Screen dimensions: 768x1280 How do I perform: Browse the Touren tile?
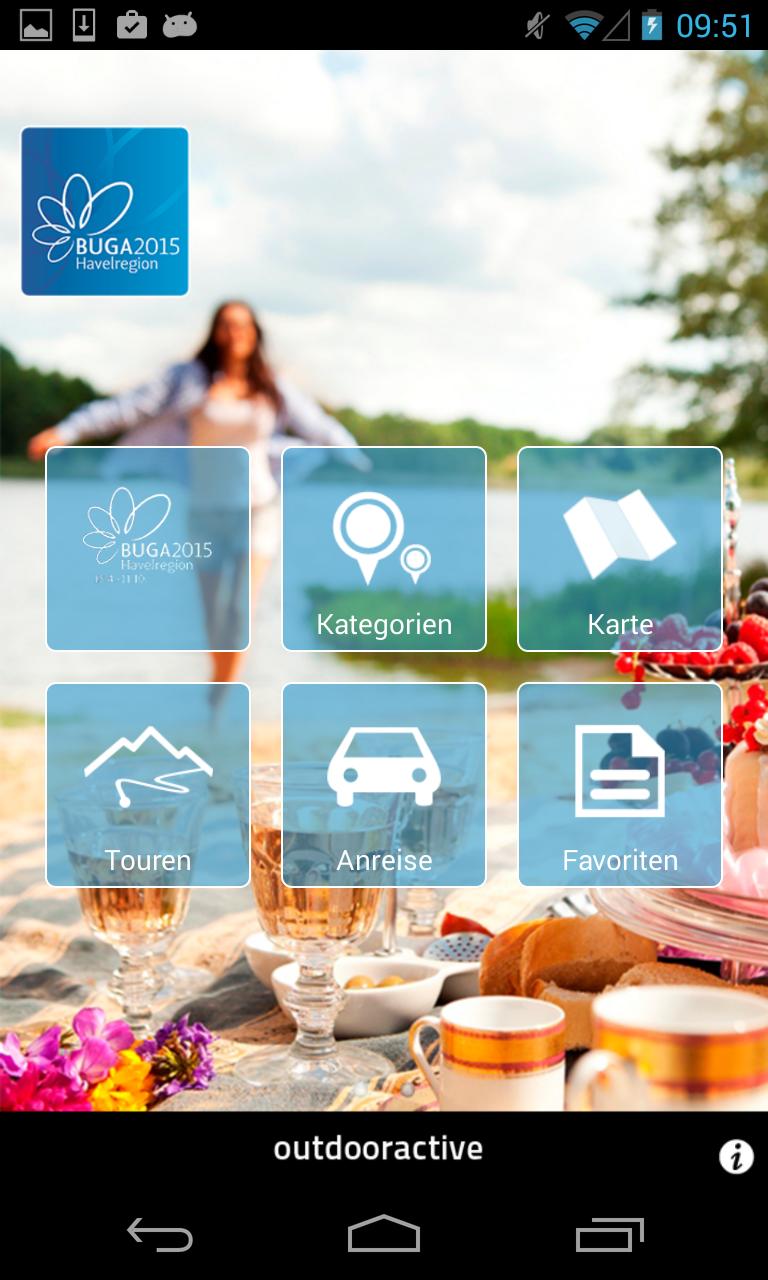coord(148,785)
